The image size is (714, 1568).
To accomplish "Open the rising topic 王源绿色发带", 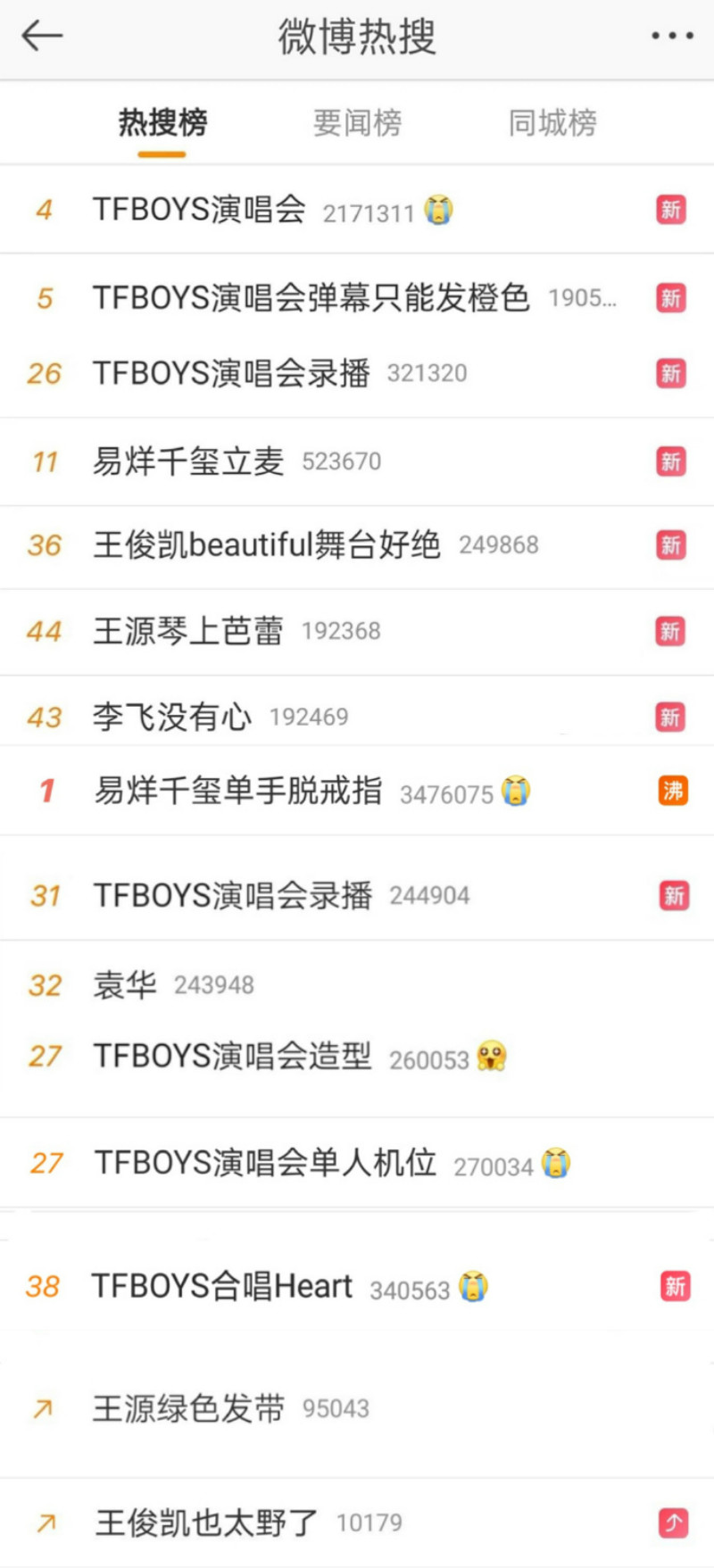I will coord(188,1408).
